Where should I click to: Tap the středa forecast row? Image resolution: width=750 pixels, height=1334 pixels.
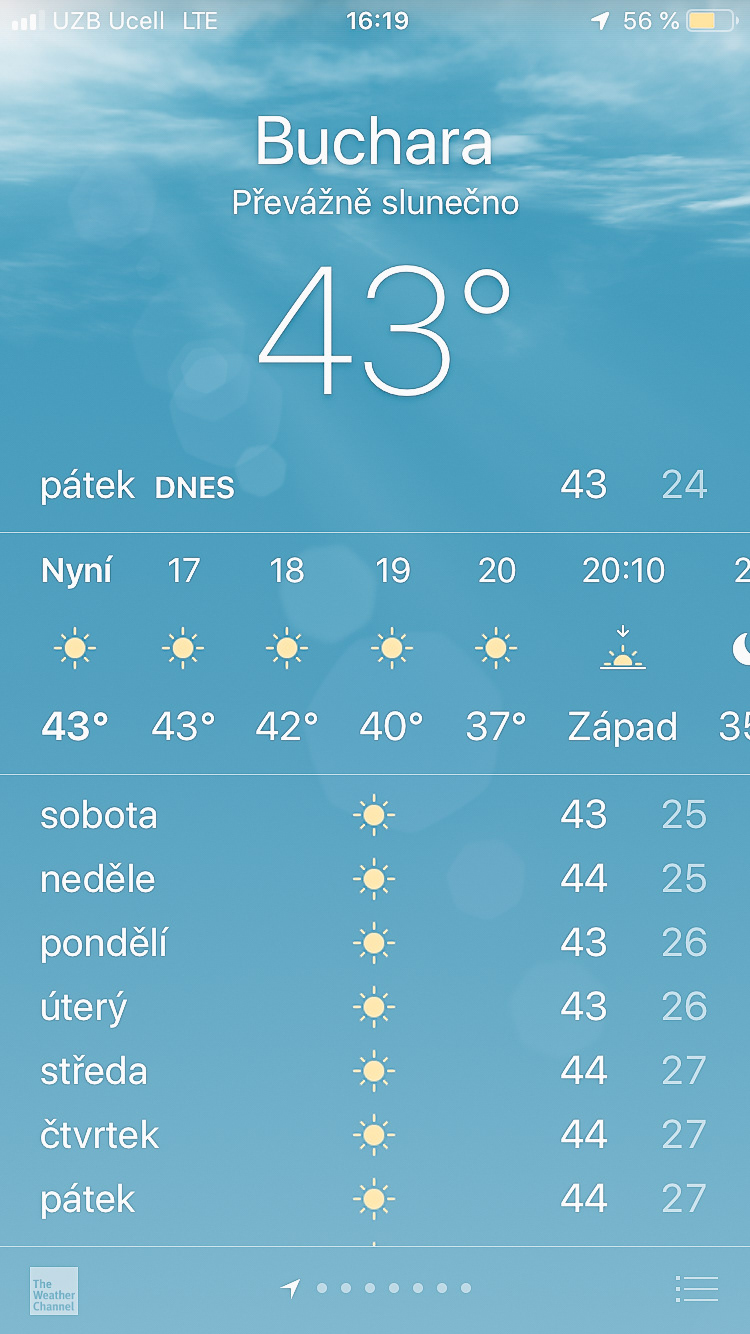(375, 1070)
